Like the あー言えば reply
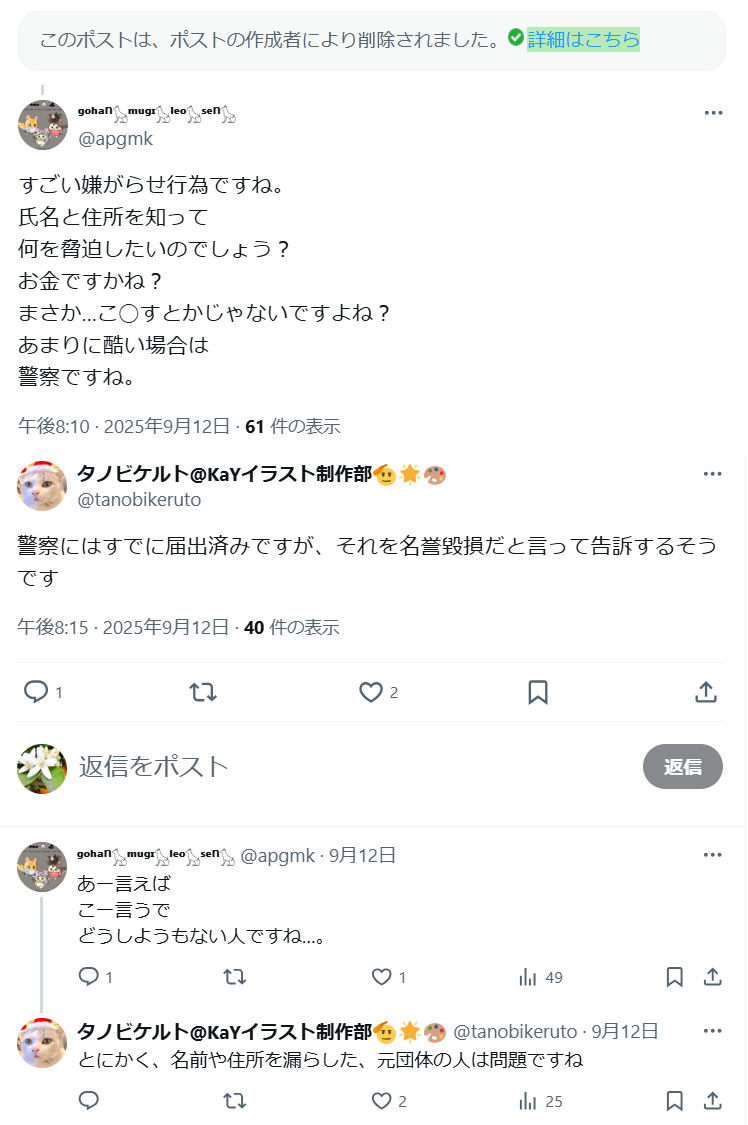Image resolution: width=748 pixels, height=1125 pixels. click(x=381, y=977)
